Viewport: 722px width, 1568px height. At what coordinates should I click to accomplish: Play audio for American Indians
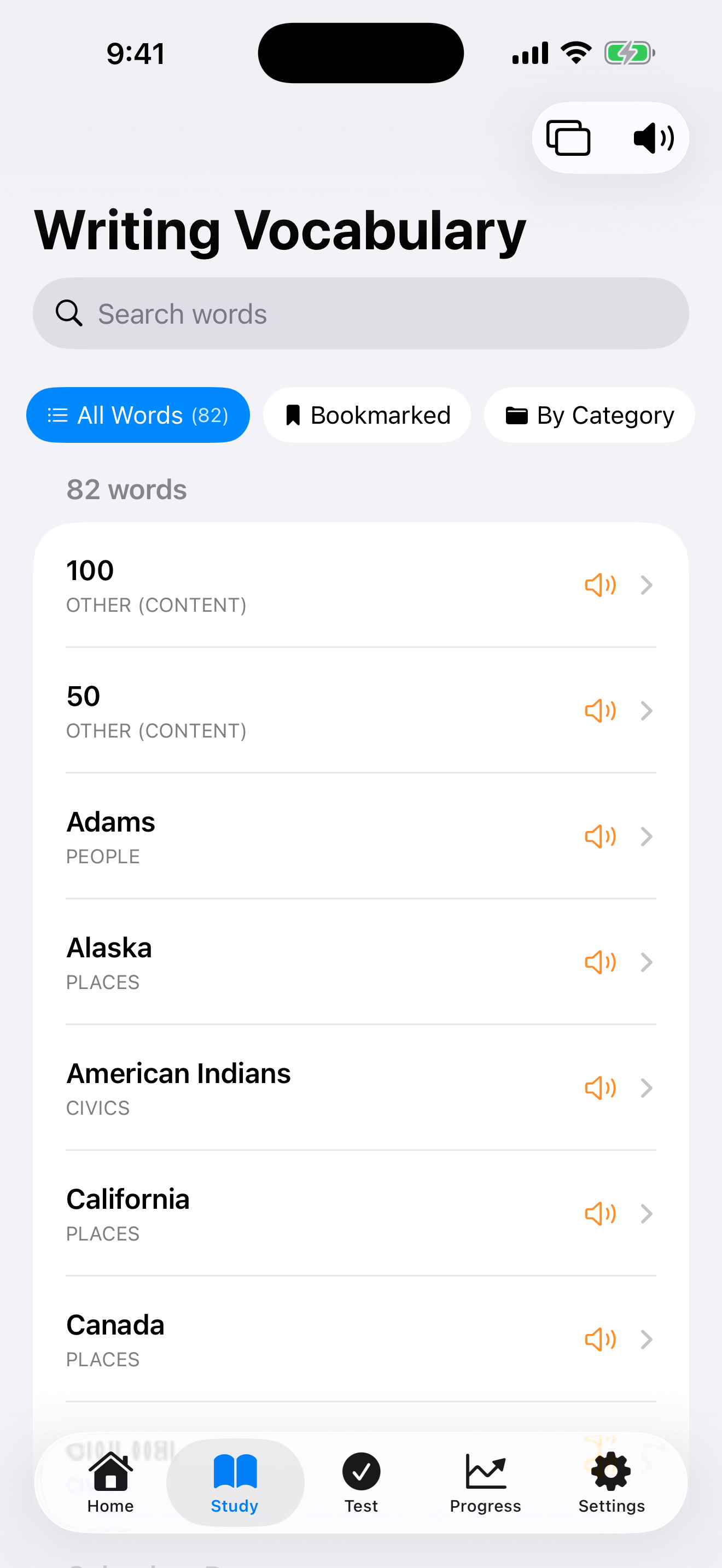click(x=599, y=1089)
